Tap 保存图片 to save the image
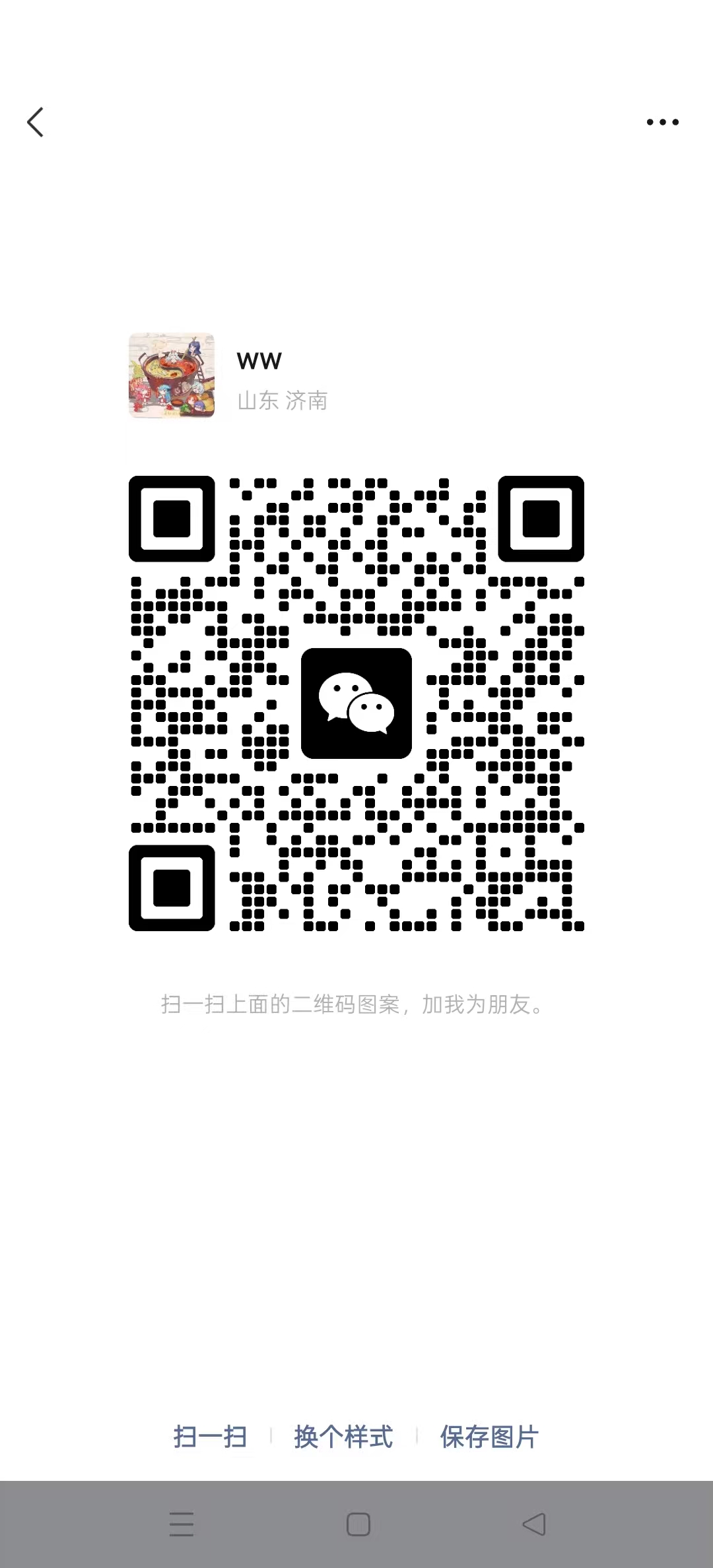The image size is (713, 1568). pos(489,1437)
